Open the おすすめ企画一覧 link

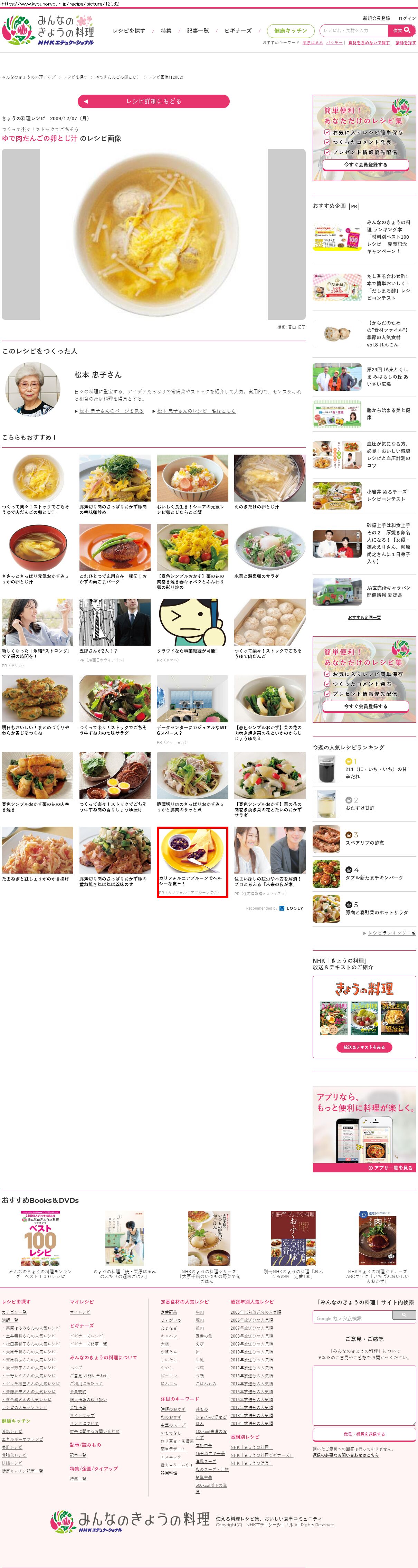[364, 617]
